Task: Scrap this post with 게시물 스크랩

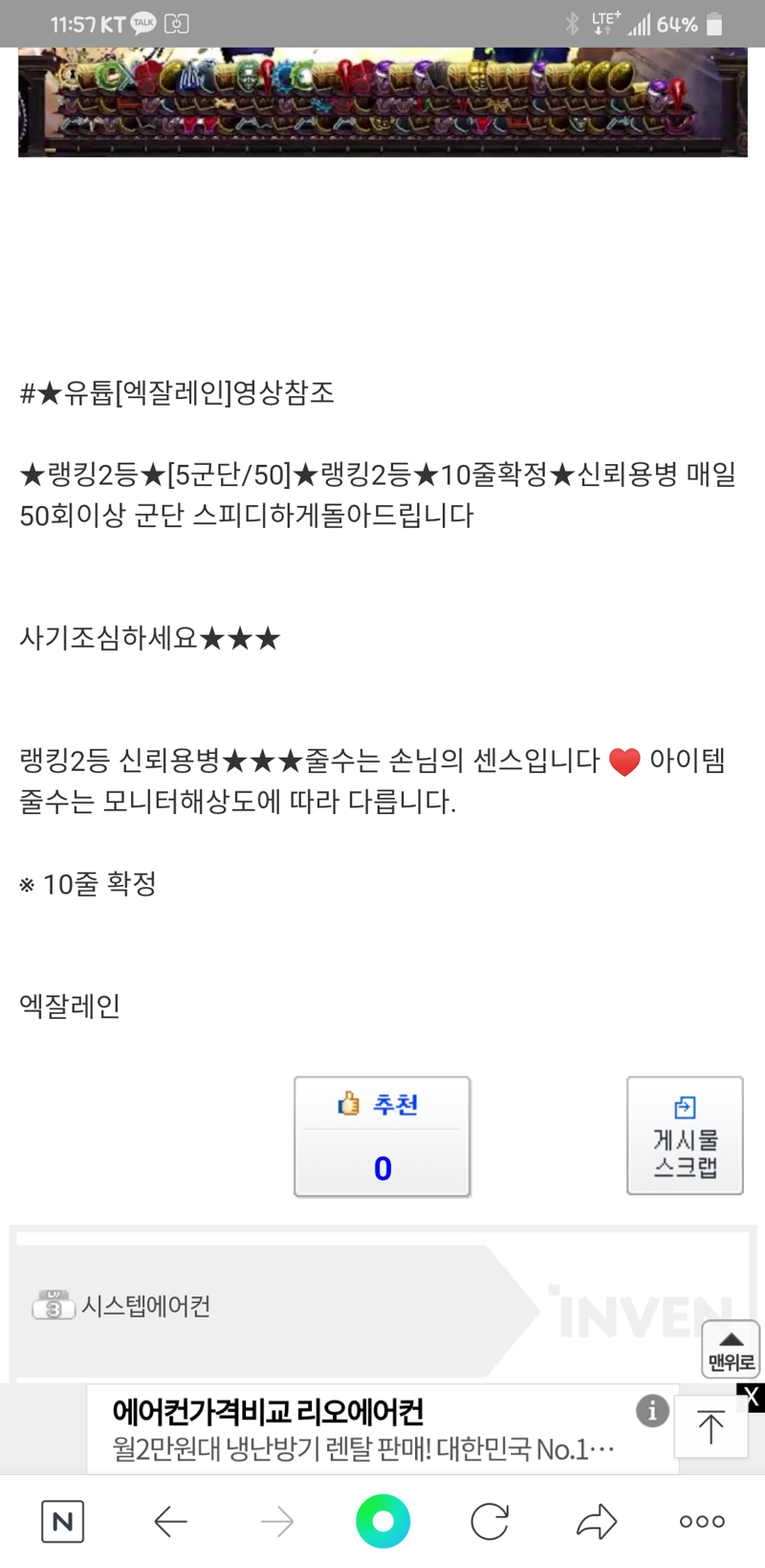Action: pyautogui.click(x=685, y=1136)
